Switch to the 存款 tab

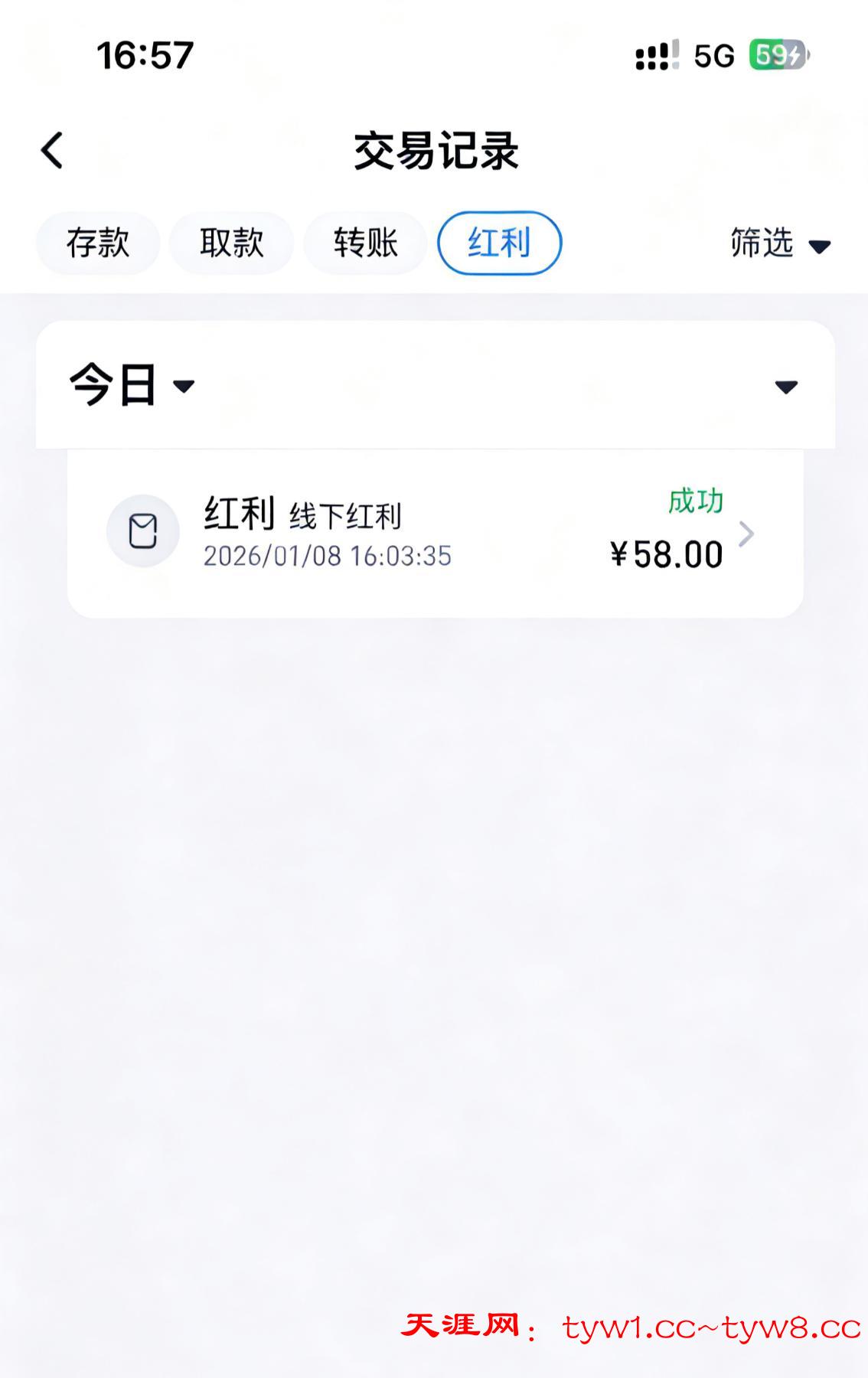98,243
